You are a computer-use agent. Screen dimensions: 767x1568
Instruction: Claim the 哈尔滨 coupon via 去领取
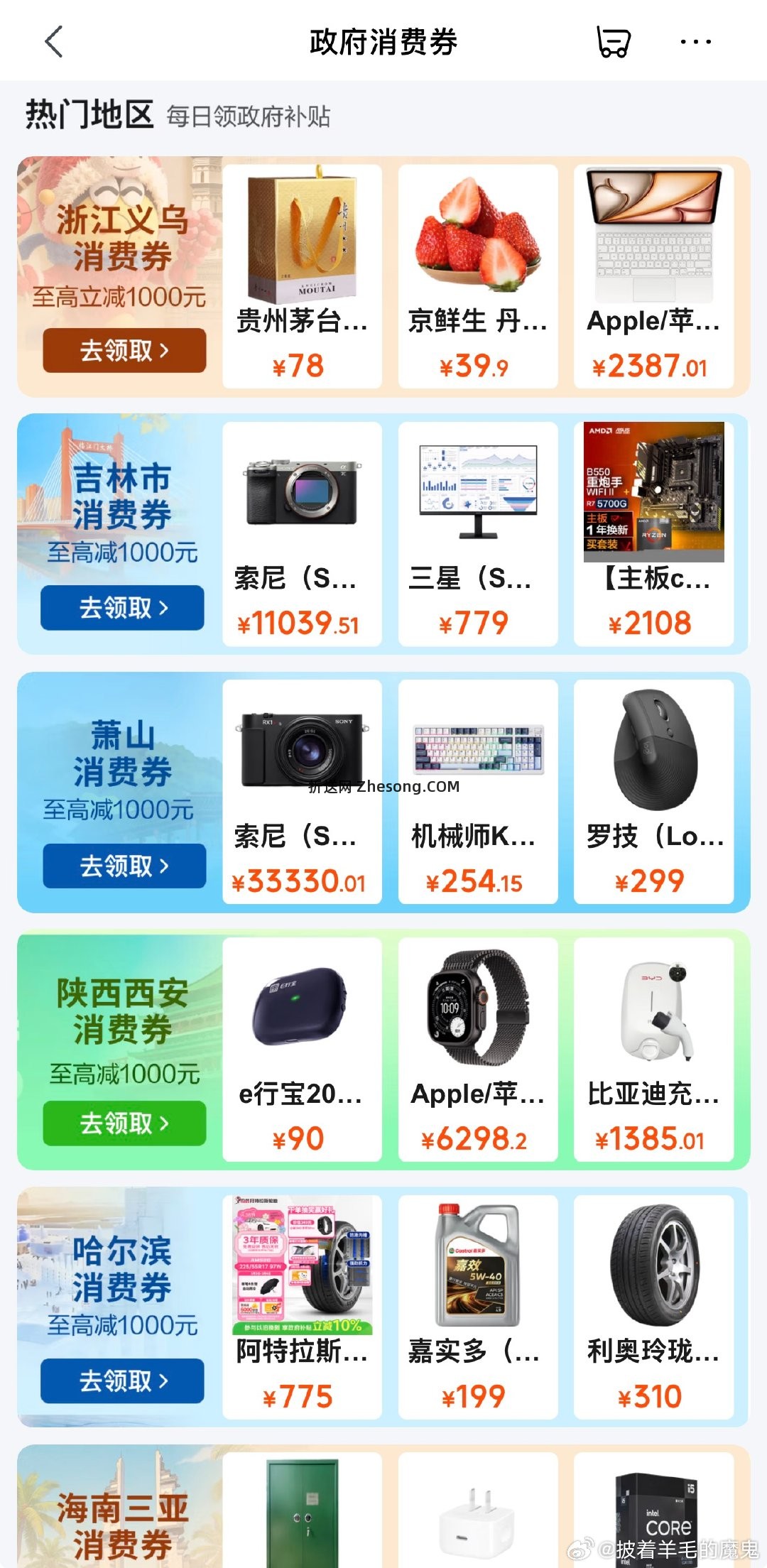(x=122, y=1381)
